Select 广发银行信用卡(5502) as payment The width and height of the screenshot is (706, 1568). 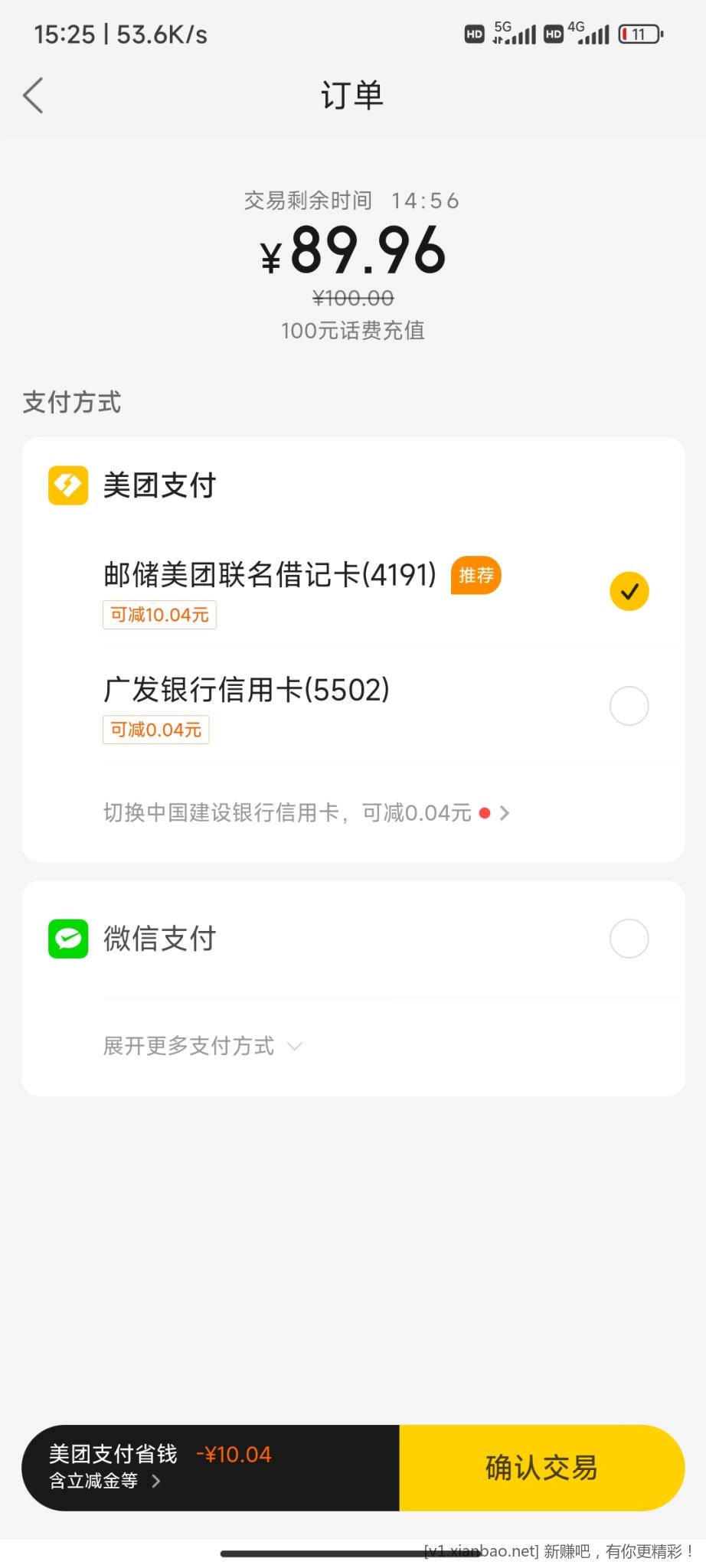(353, 706)
